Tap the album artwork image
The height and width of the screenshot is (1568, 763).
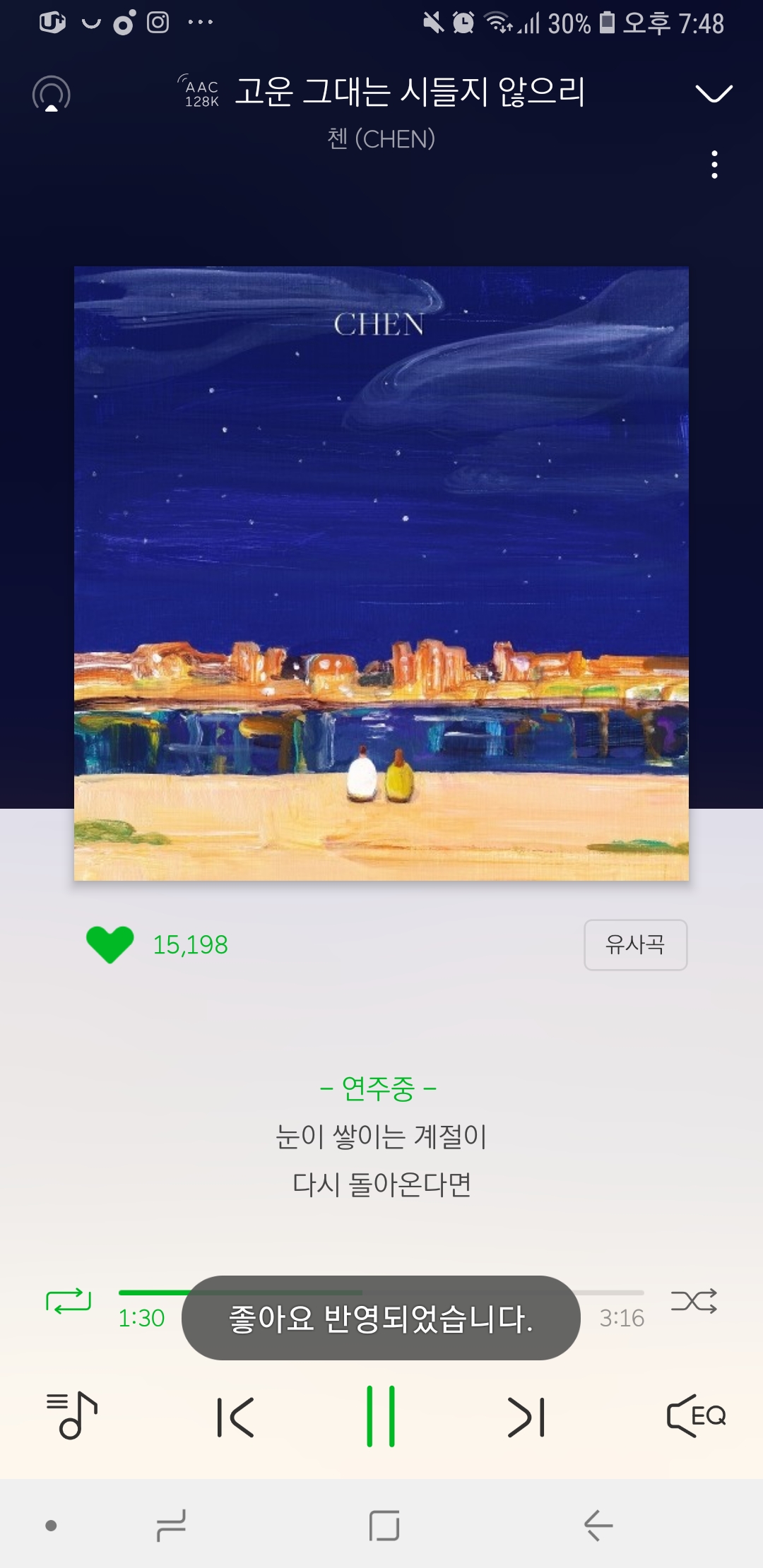[381, 572]
